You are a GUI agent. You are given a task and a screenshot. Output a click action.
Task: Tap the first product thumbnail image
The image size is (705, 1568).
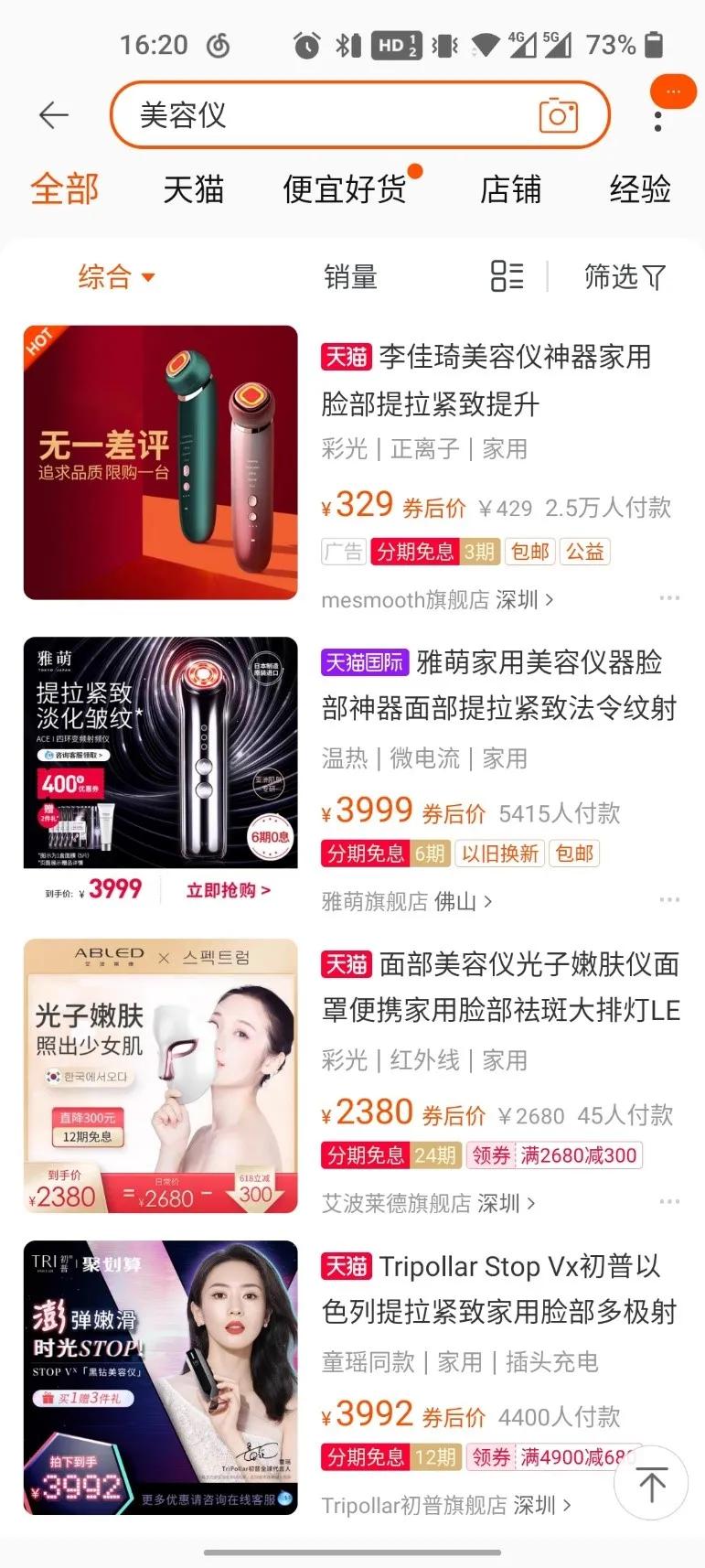161,465
